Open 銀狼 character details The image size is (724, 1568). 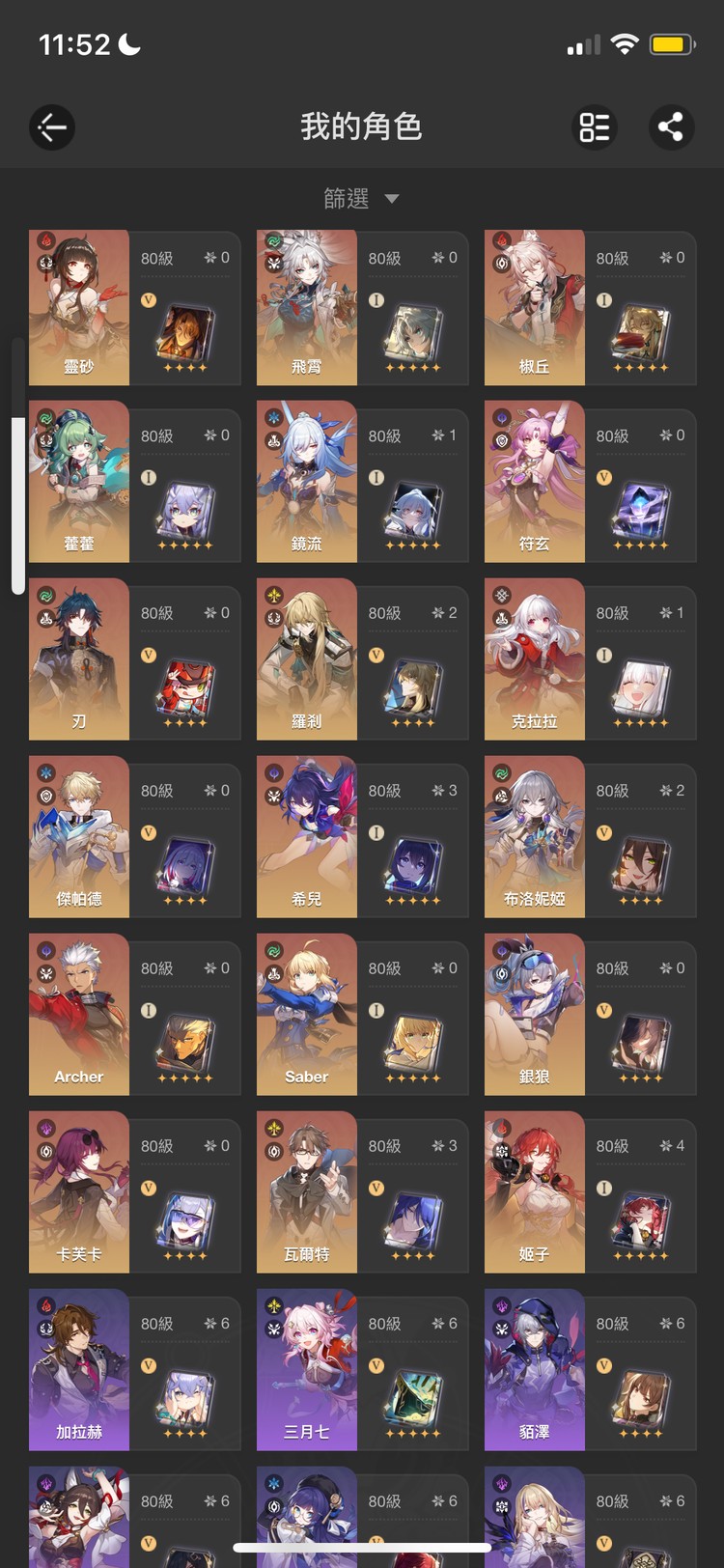point(590,1015)
